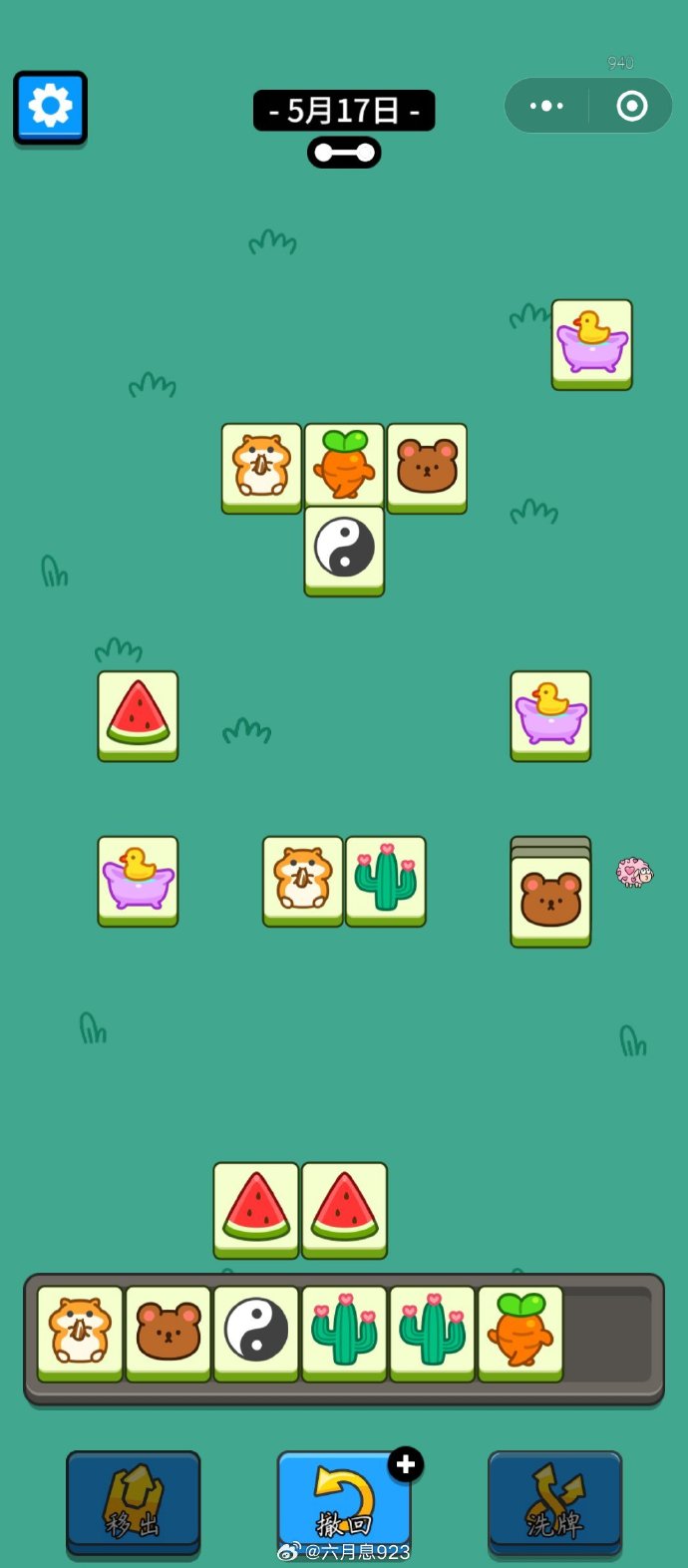Screen dimensions: 688x1568
Task: Tap the bear tile on the stacked pile
Action: click(550, 900)
